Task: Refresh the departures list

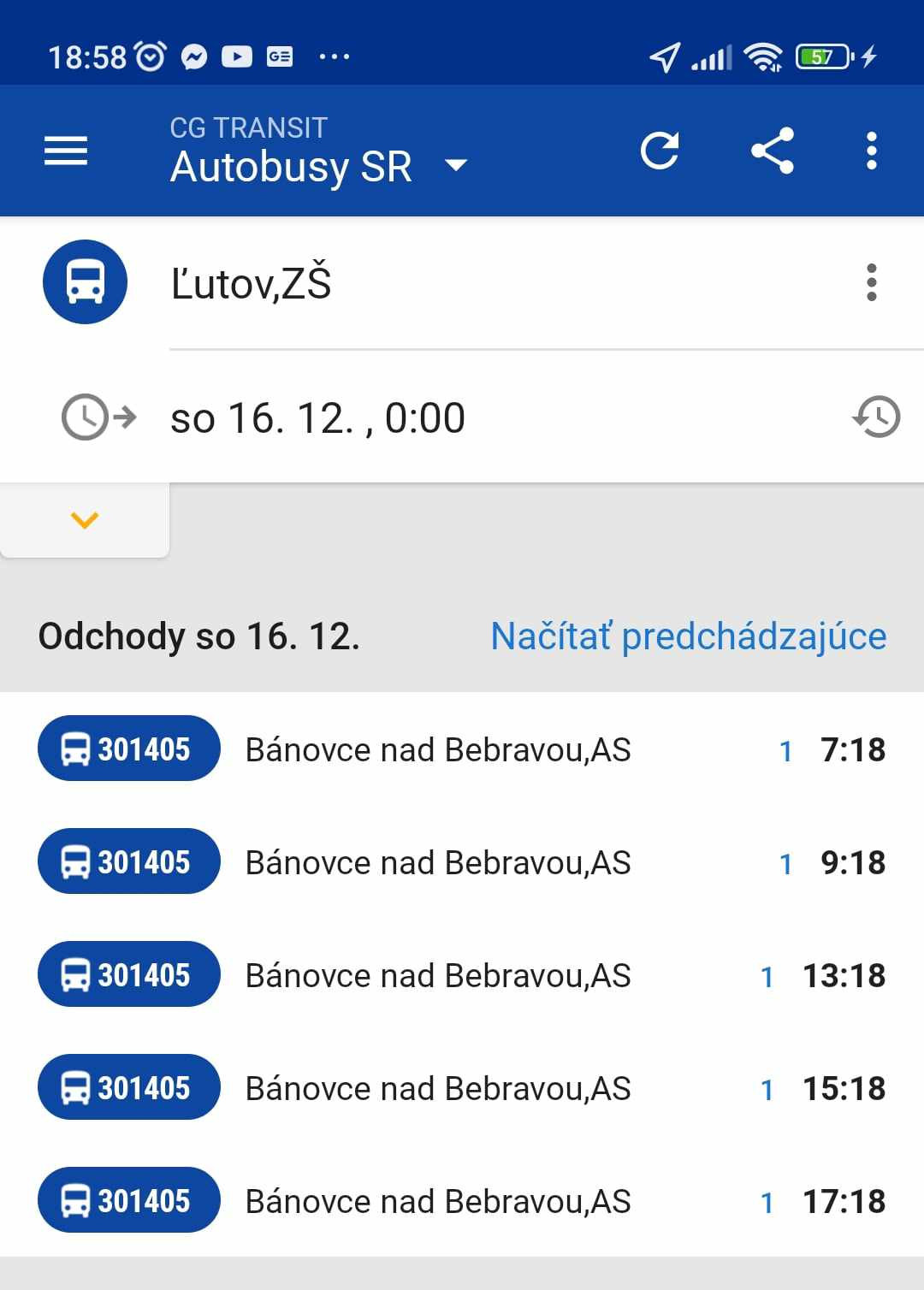Action: click(x=660, y=151)
